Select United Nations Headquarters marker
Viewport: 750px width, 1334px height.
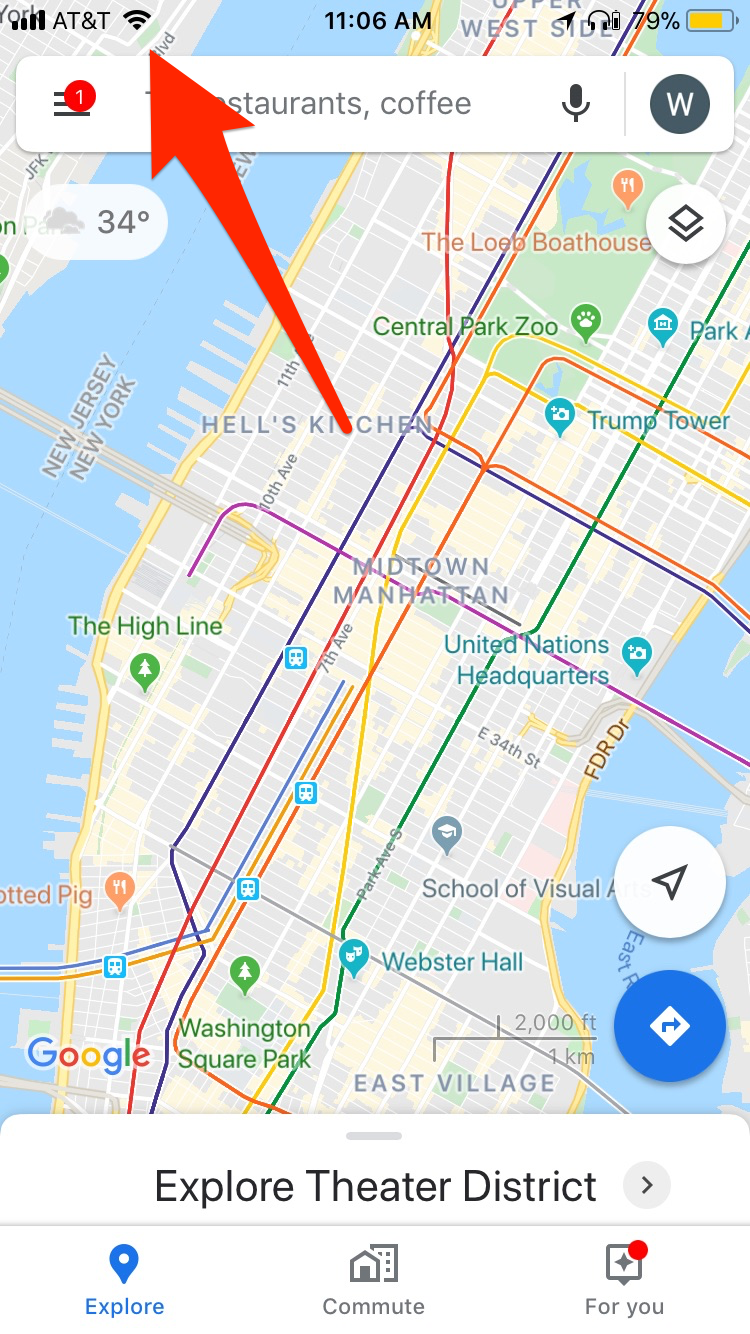click(x=635, y=652)
